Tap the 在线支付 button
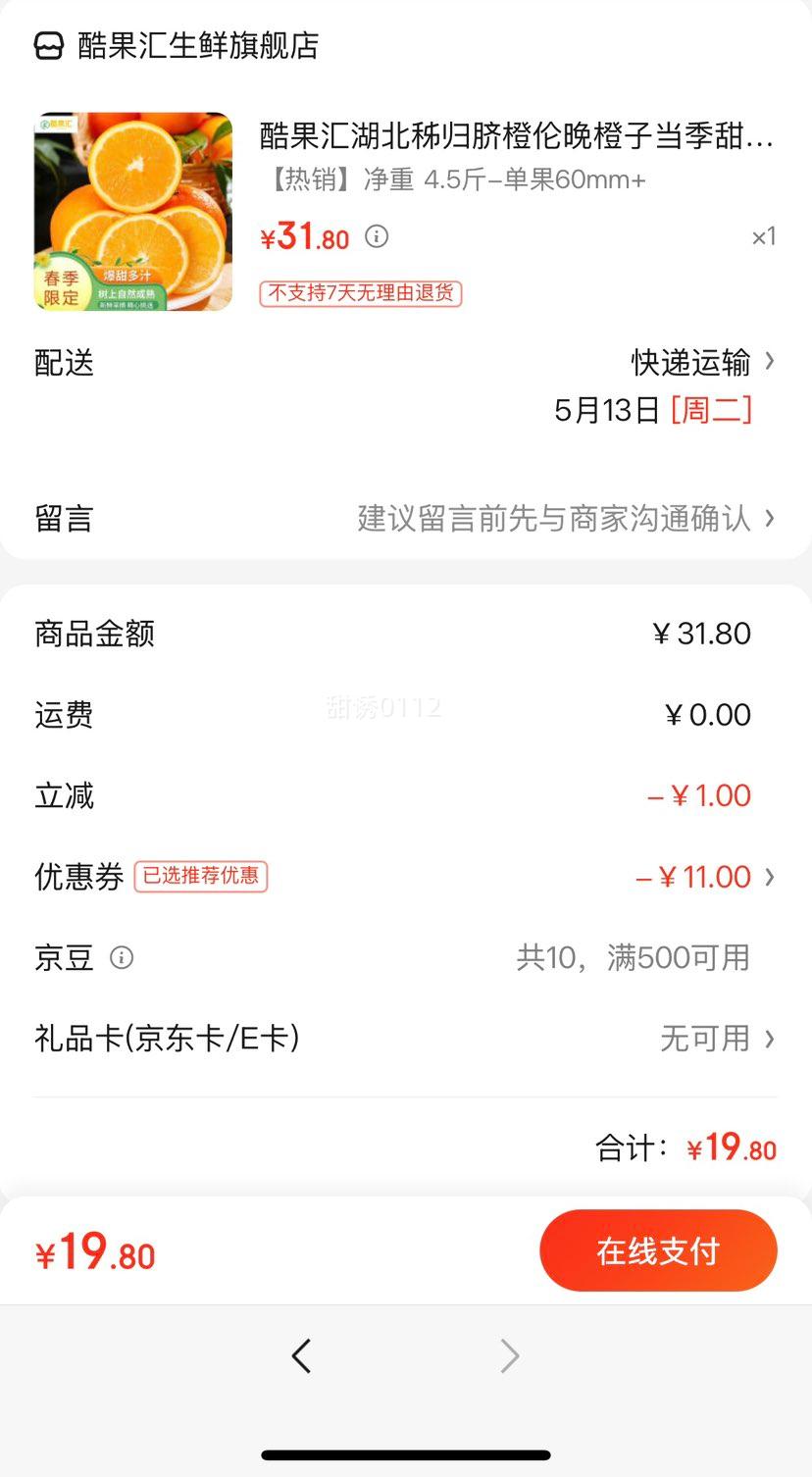This screenshot has height=1477, width=812. coord(658,1250)
